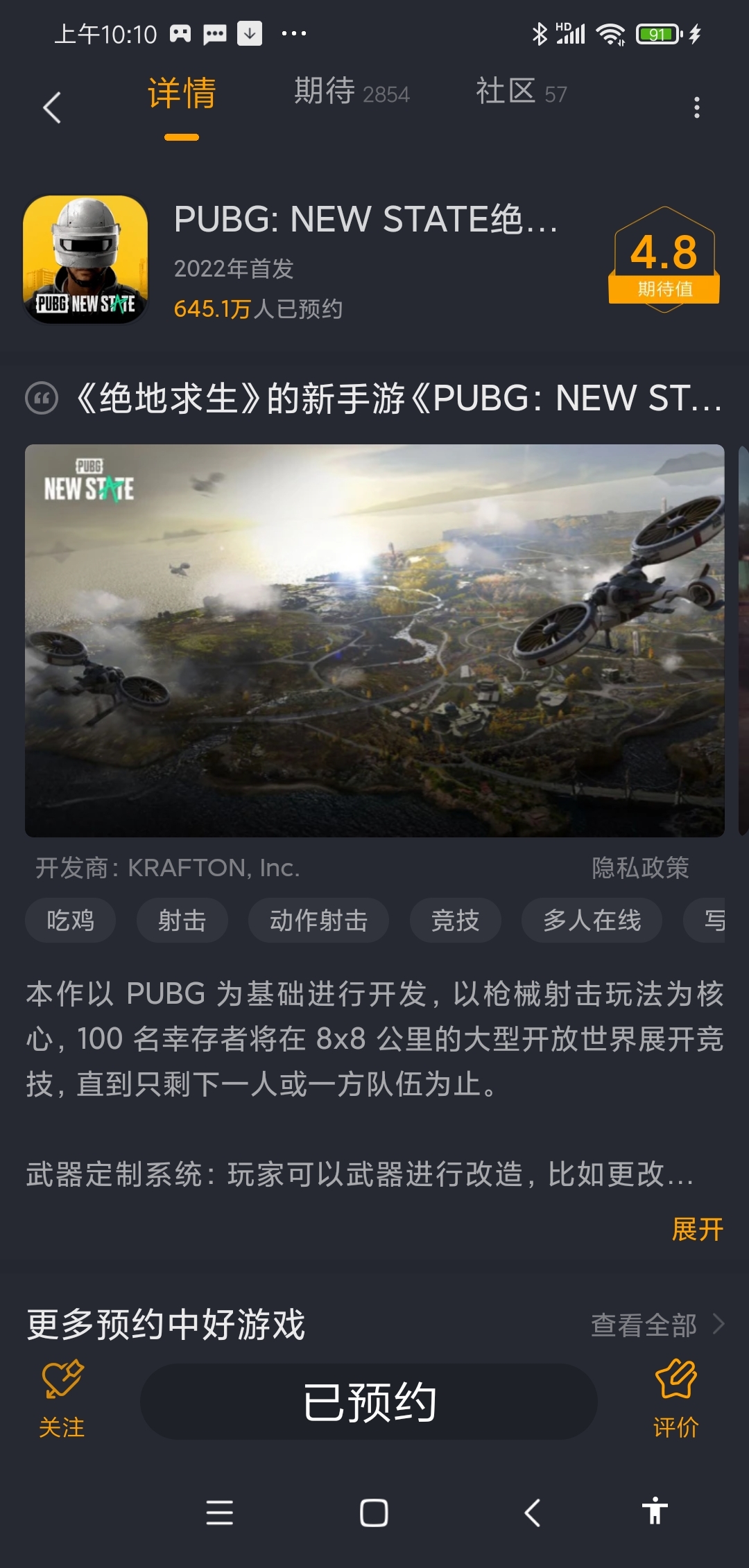The width and height of the screenshot is (749, 1568).
Task: Open the three-dot overflow menu
Action: pos(696,107)
